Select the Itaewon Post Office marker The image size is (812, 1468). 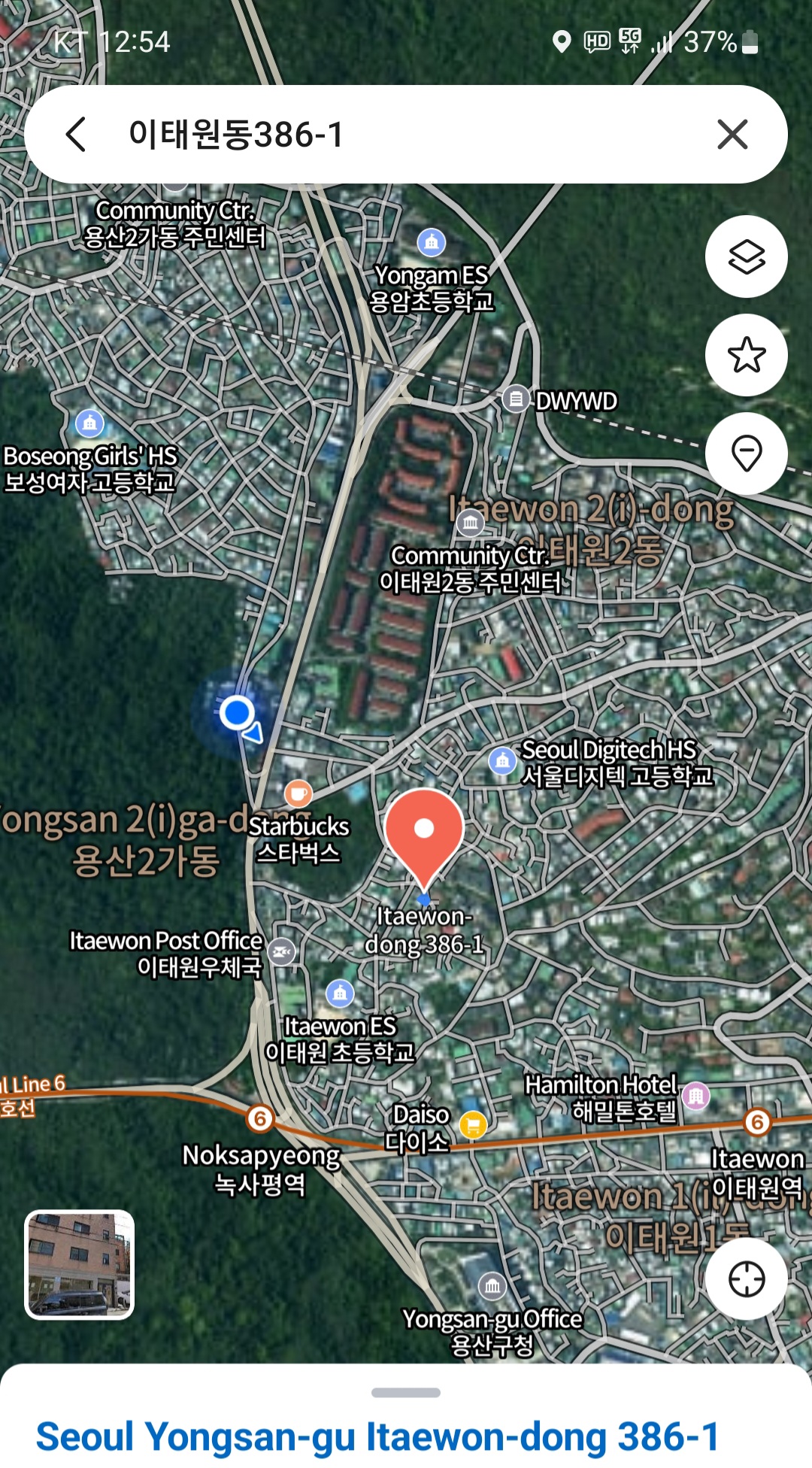282,951
